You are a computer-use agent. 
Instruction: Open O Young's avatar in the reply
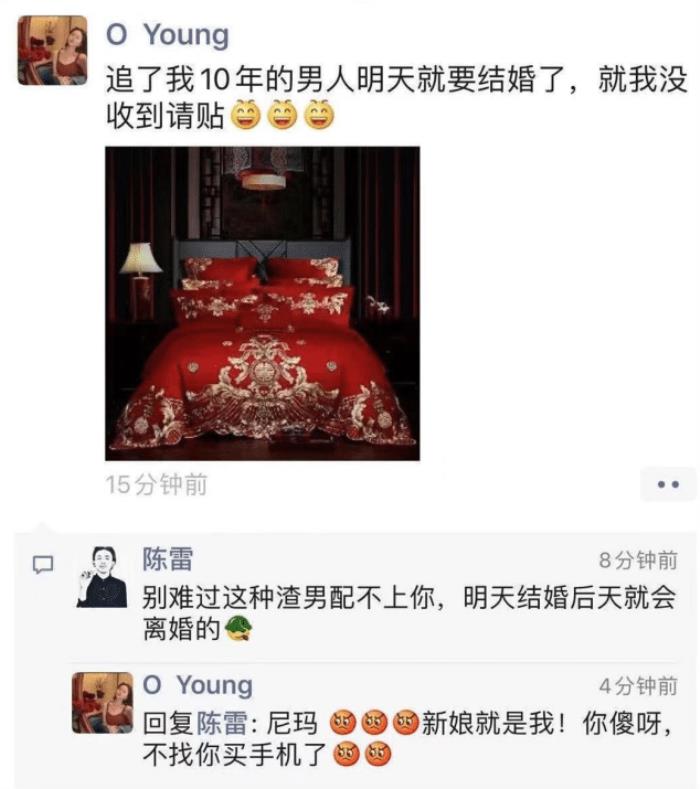(x=103, y=702)
